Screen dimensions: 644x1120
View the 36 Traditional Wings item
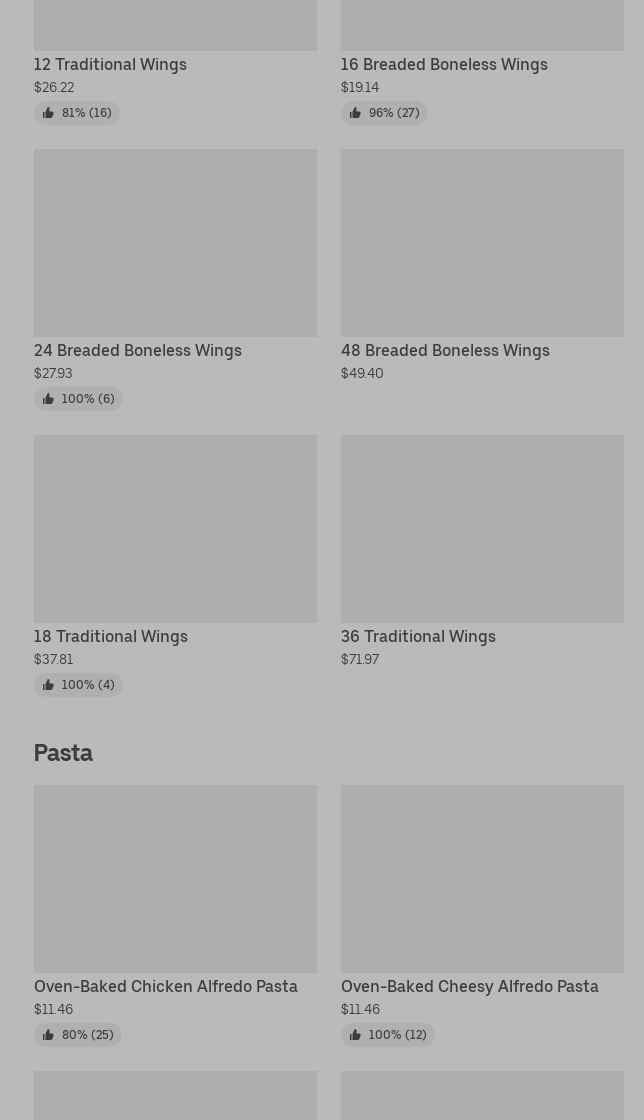point(482,551)
